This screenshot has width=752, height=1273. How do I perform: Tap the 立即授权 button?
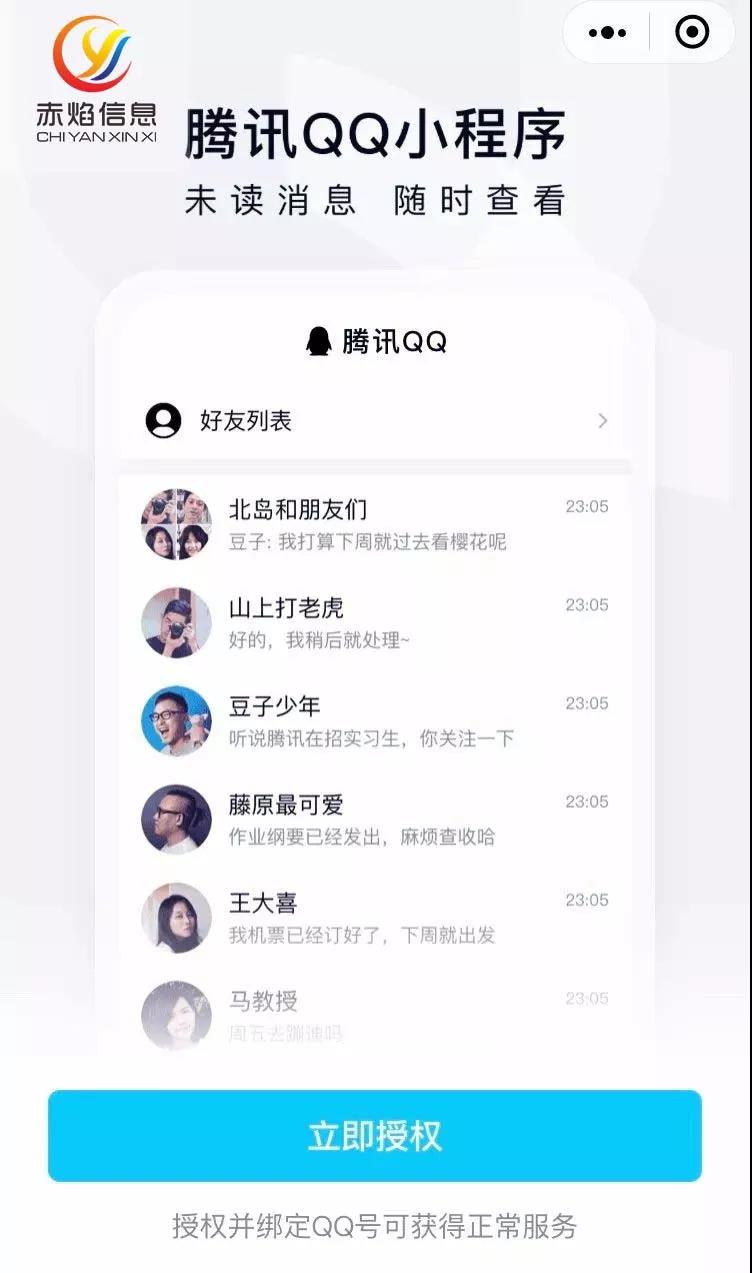click(375, 1136)
